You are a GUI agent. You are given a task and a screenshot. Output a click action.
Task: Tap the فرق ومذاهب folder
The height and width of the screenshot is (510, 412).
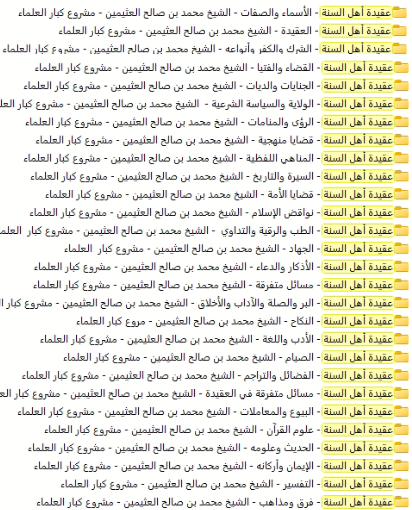(222, 502)
